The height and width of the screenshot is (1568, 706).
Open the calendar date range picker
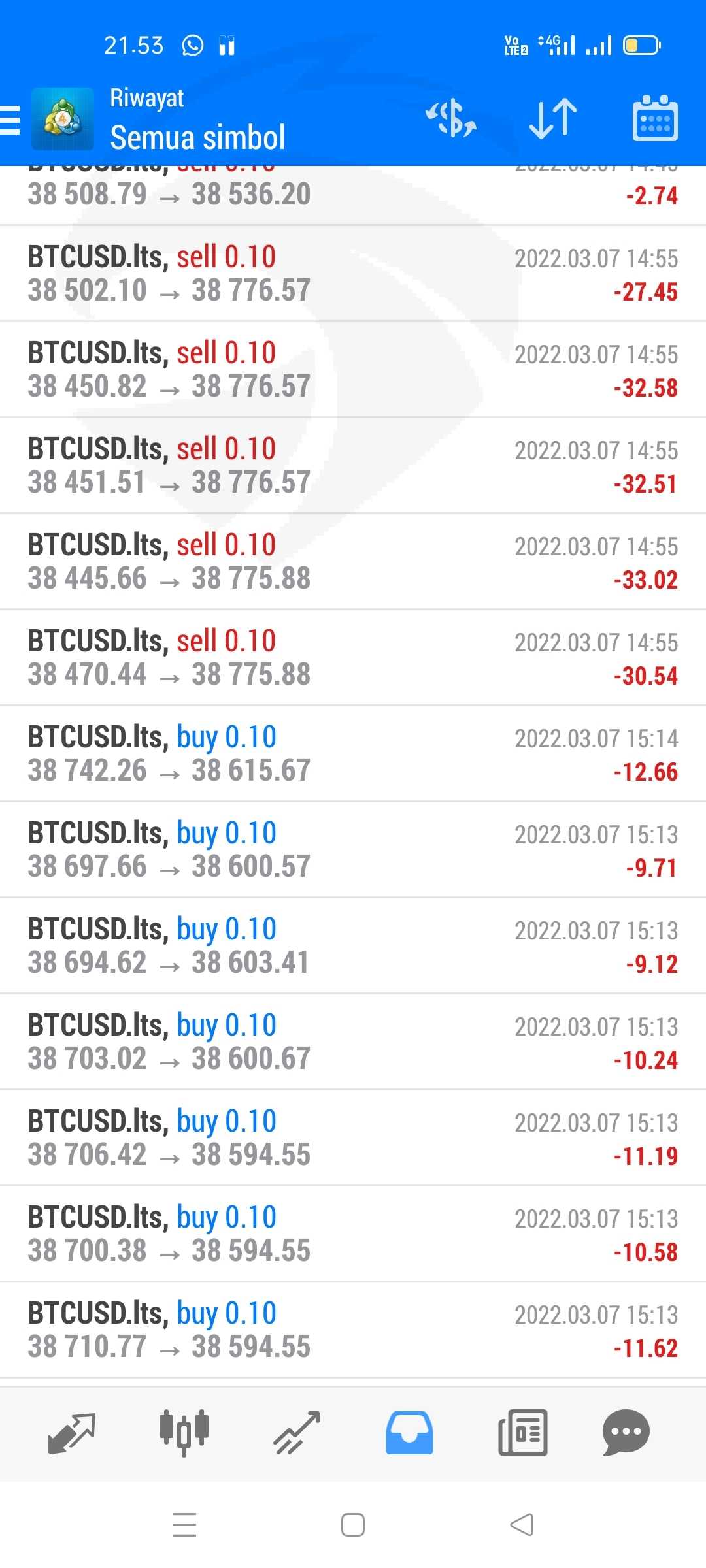655,118
